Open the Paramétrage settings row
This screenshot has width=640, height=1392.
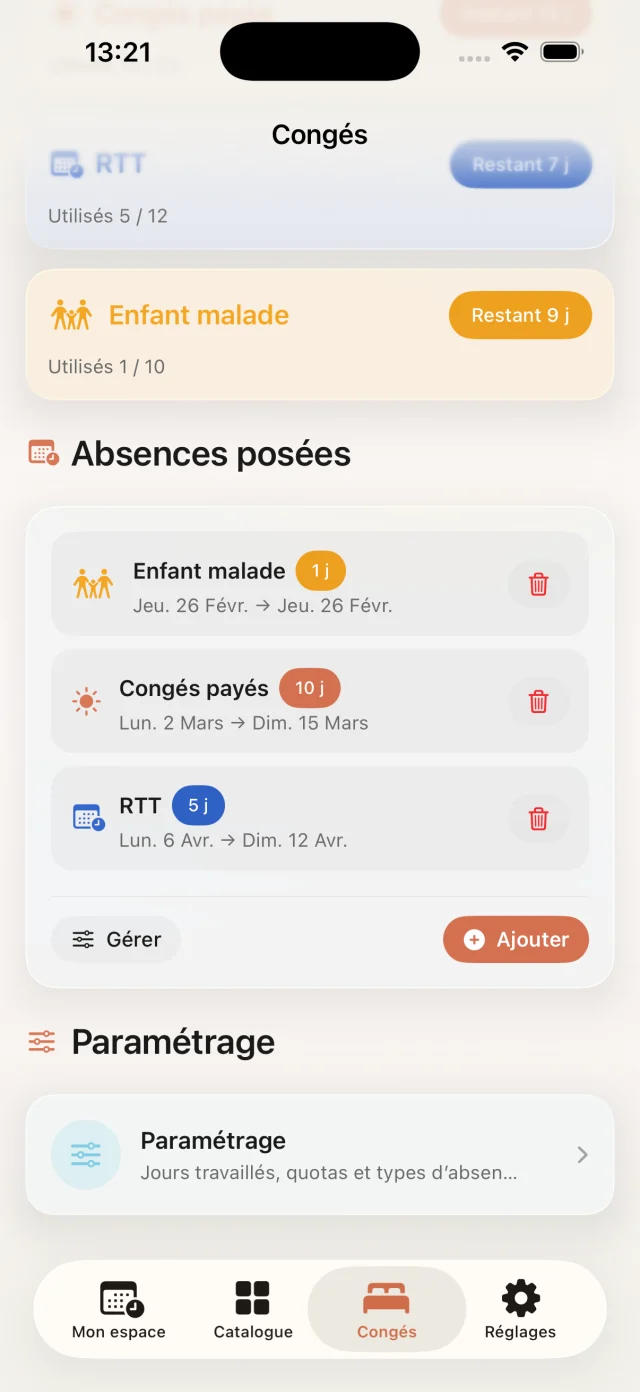320,1155
